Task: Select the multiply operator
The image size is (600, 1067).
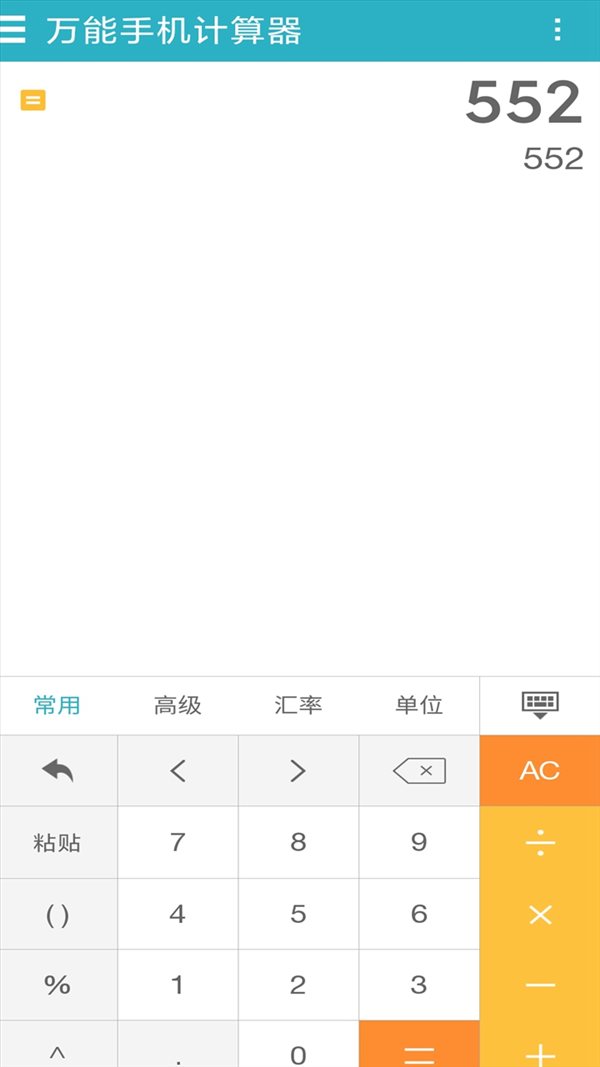Action: pyautogui.click(x=540, y=914)
